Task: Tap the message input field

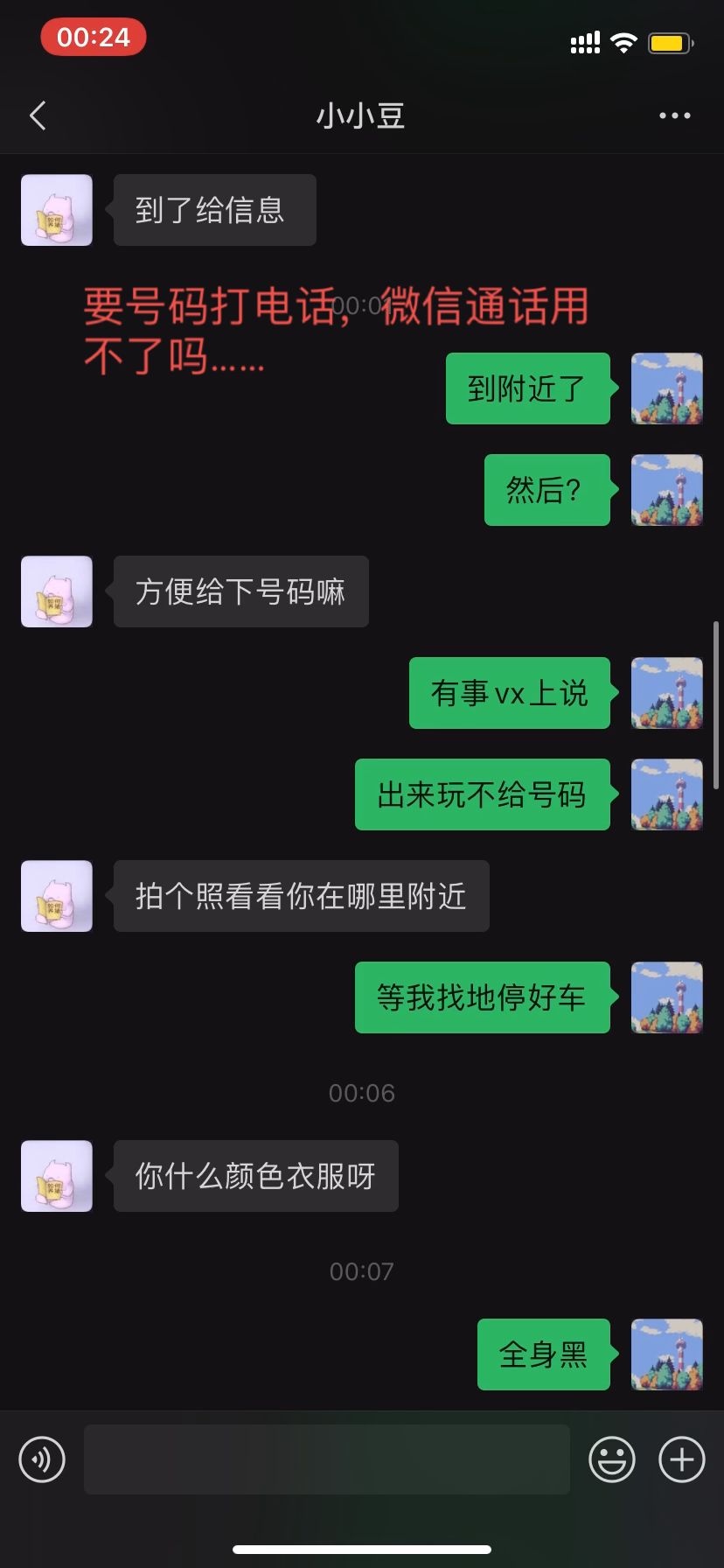Action: pyautogui.click(x=327, y=1459)
